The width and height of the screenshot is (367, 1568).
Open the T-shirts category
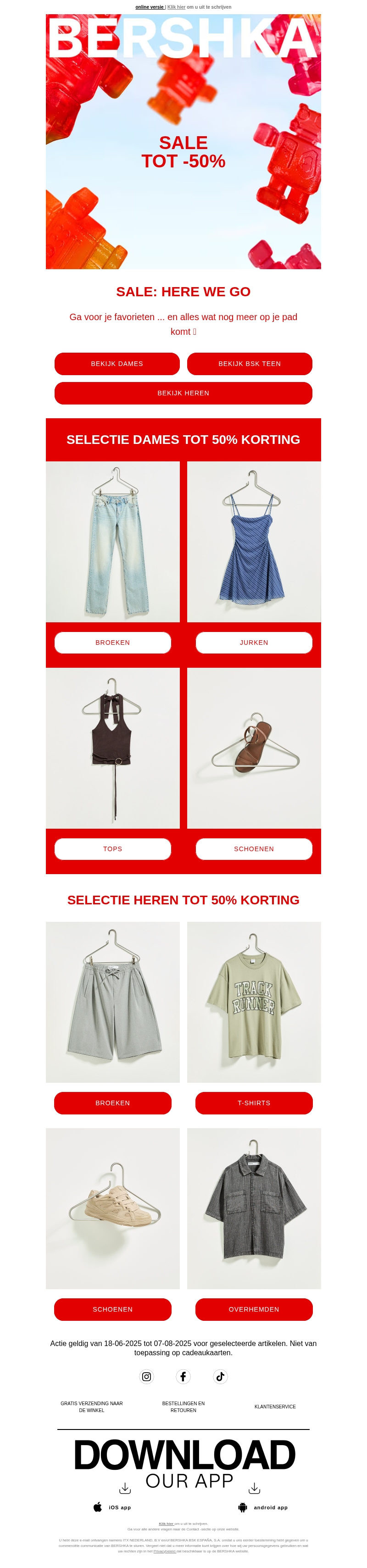[x=254, y=1103]
